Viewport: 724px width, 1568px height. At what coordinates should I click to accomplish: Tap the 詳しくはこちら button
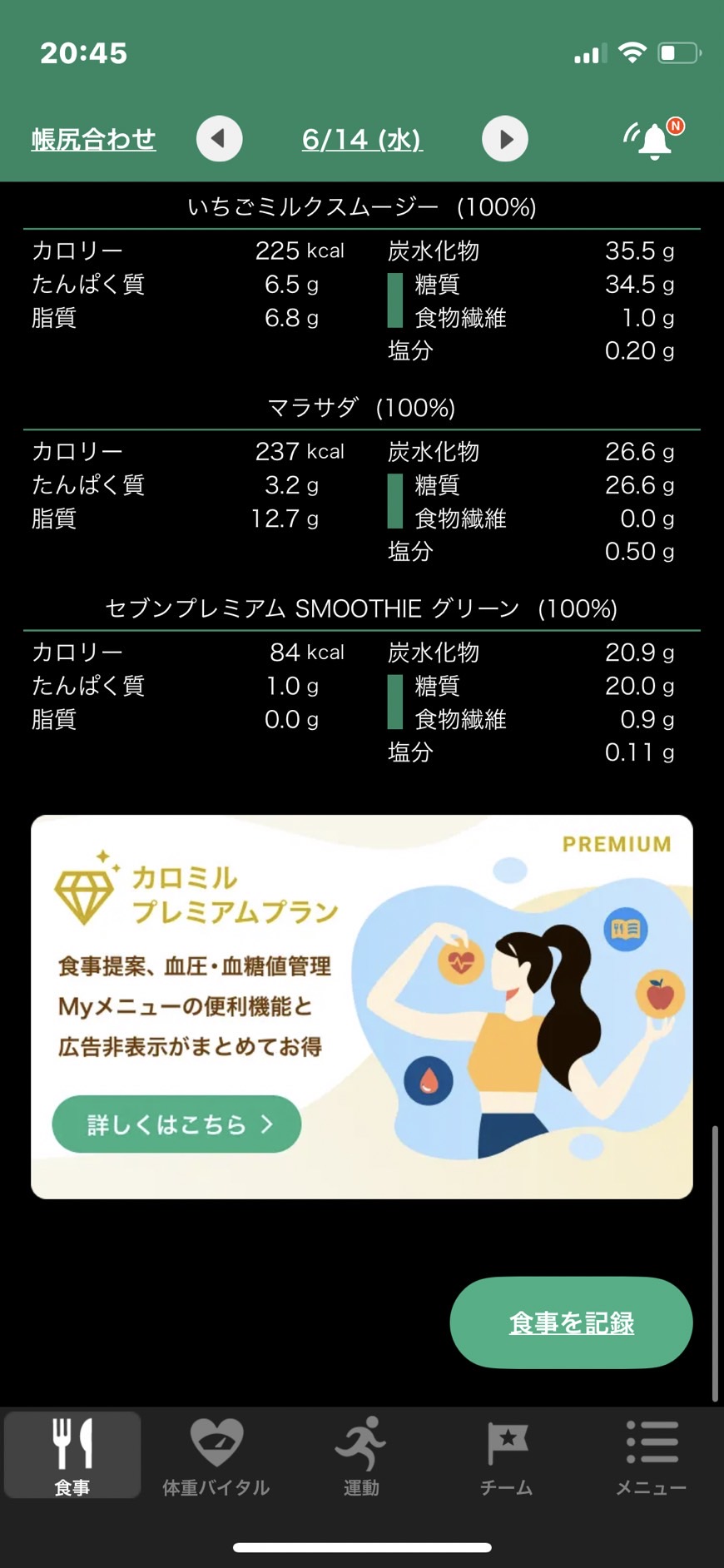[x=176, y=1124]
